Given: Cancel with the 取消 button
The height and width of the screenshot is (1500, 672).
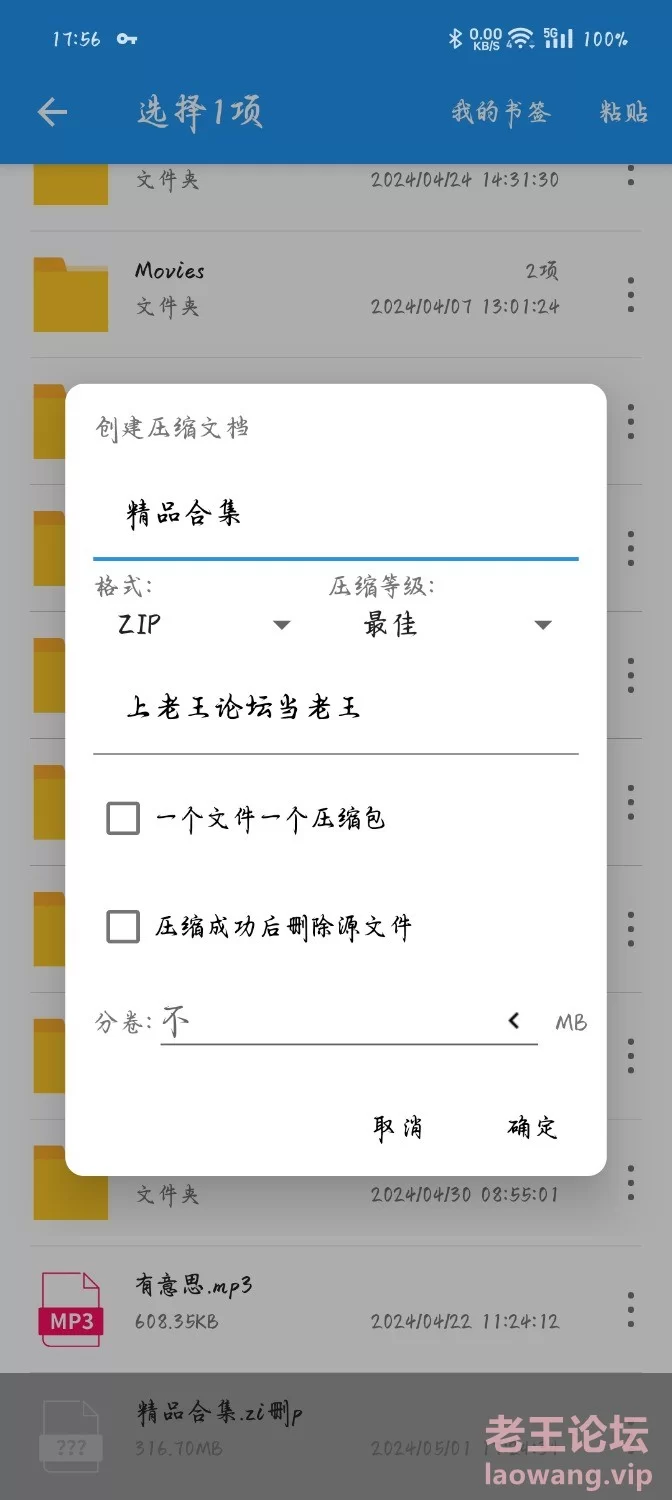Looking at the screenshot, I should click(x=398, y=1127).
